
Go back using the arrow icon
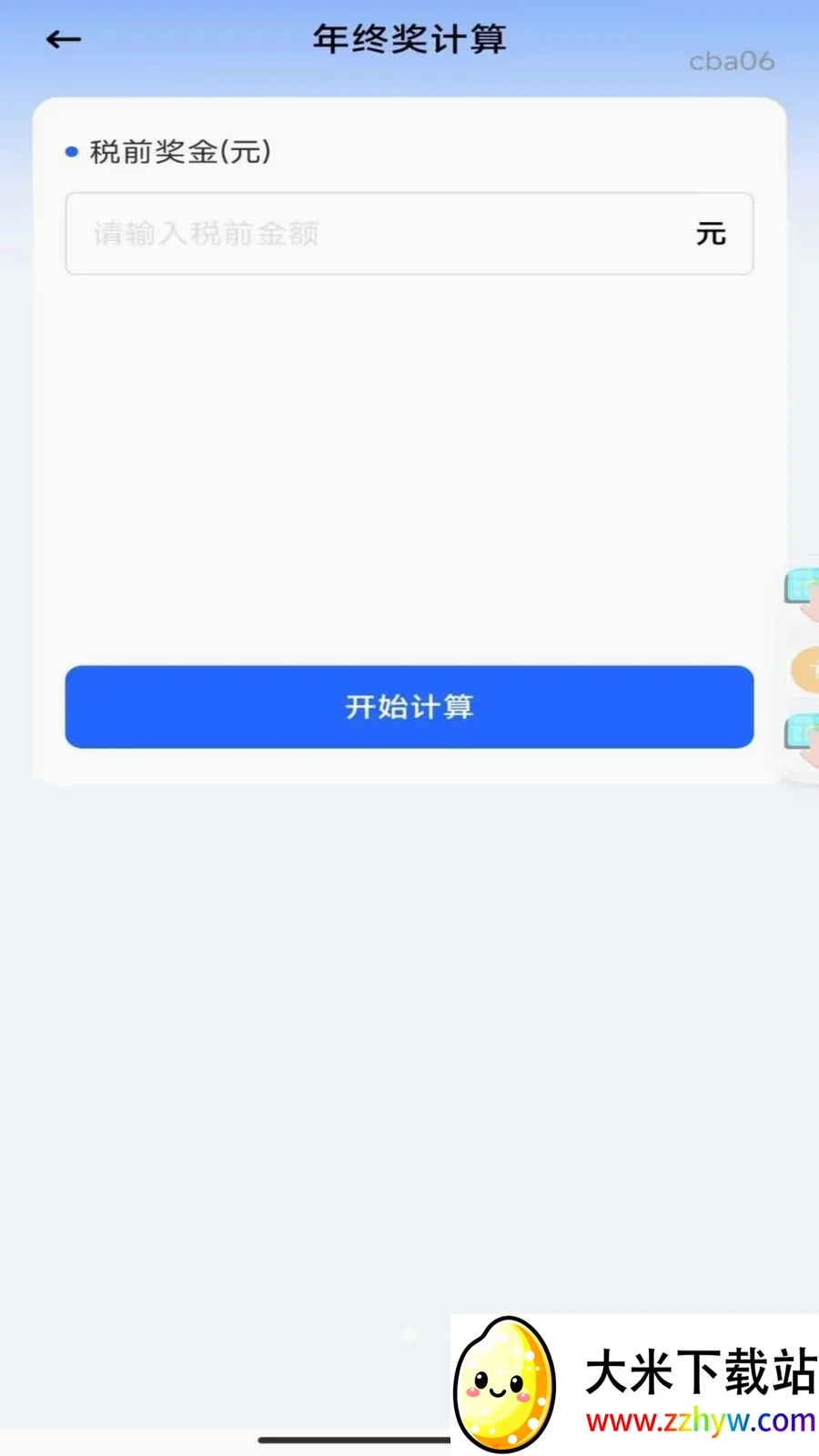tap(62, 39)
